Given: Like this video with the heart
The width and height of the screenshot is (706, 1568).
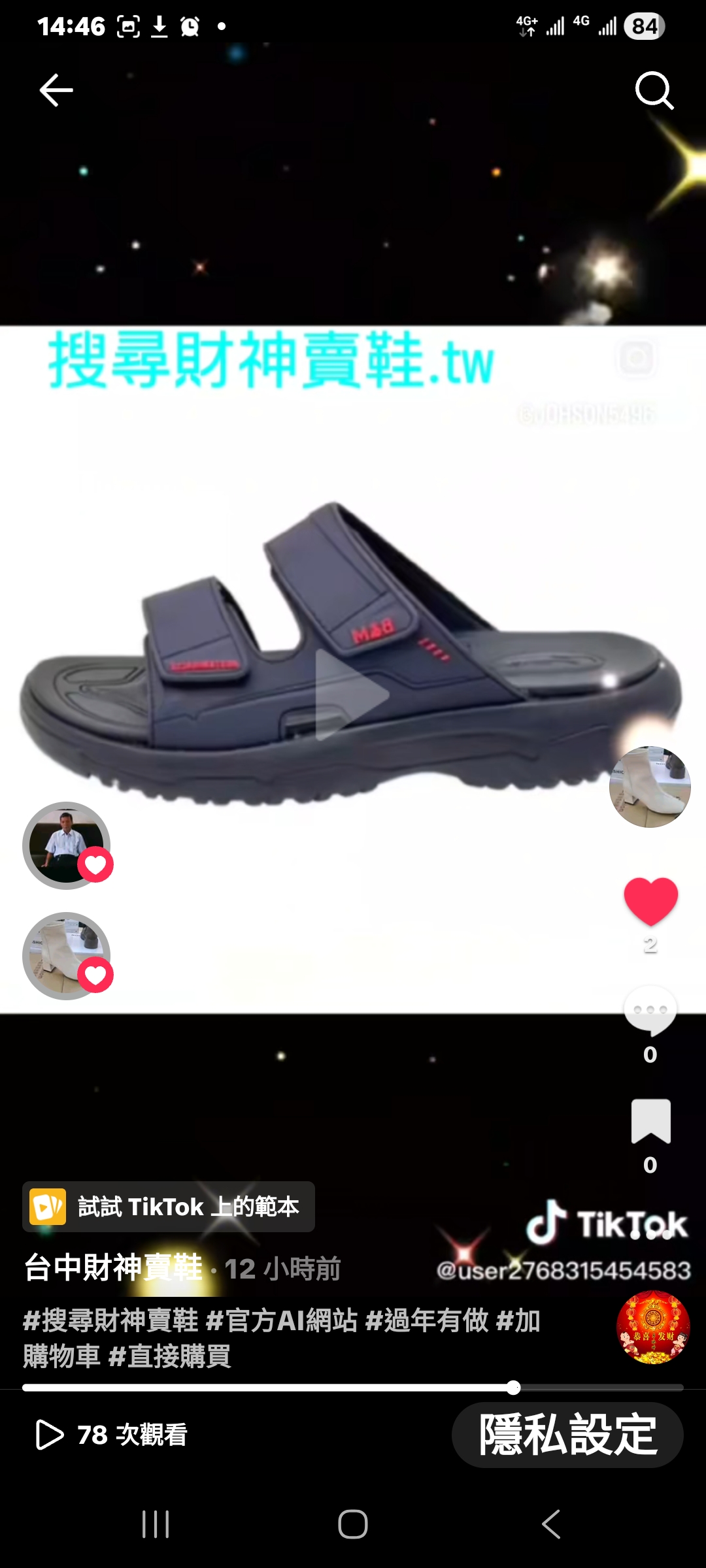Looking at the screenshot, I should point(650,902).
